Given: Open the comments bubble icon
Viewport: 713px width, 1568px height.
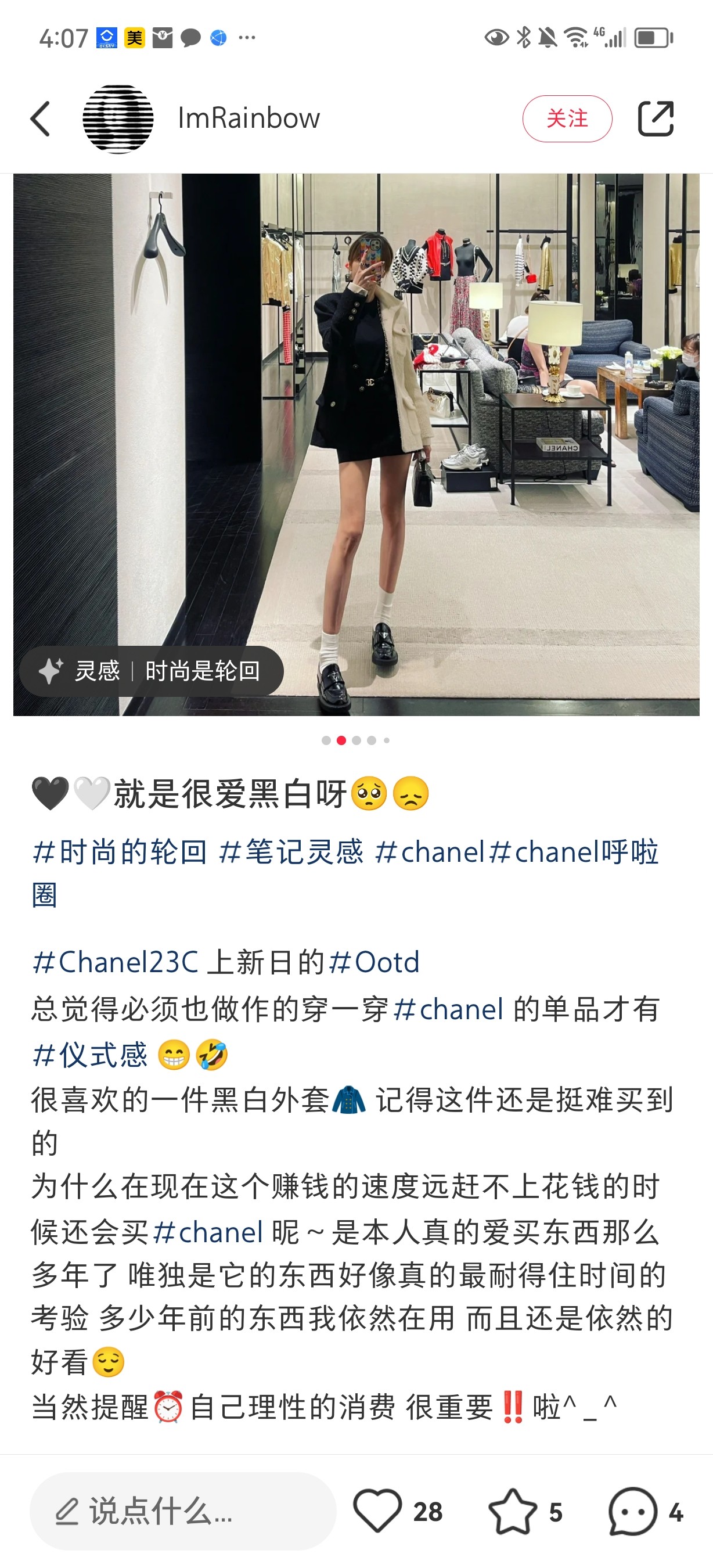Looking at the screenshot, I should click(x=633, y=1511).
